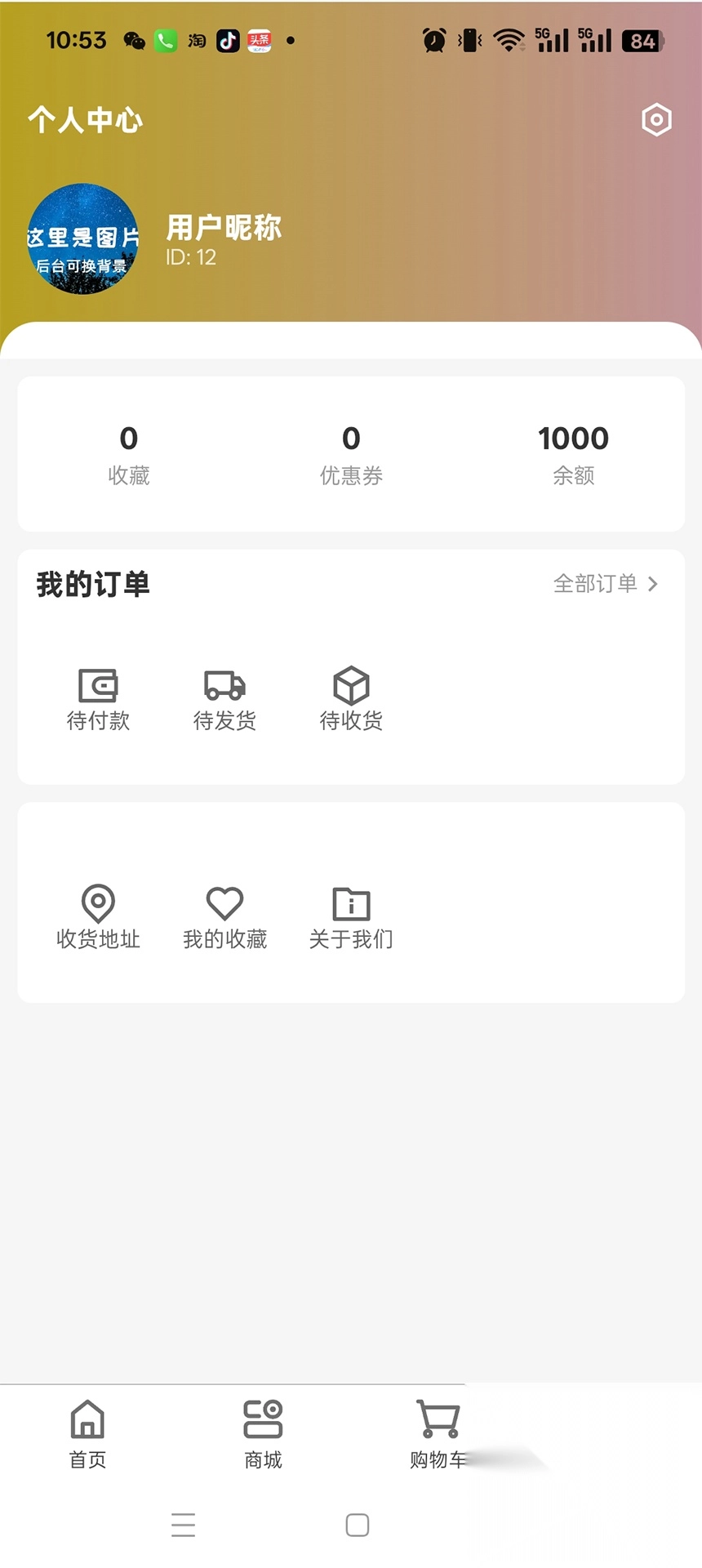Tap the user avatar image
Image resolution: width=702 pixels, height=1568 pixels.
tap(83, 237)
